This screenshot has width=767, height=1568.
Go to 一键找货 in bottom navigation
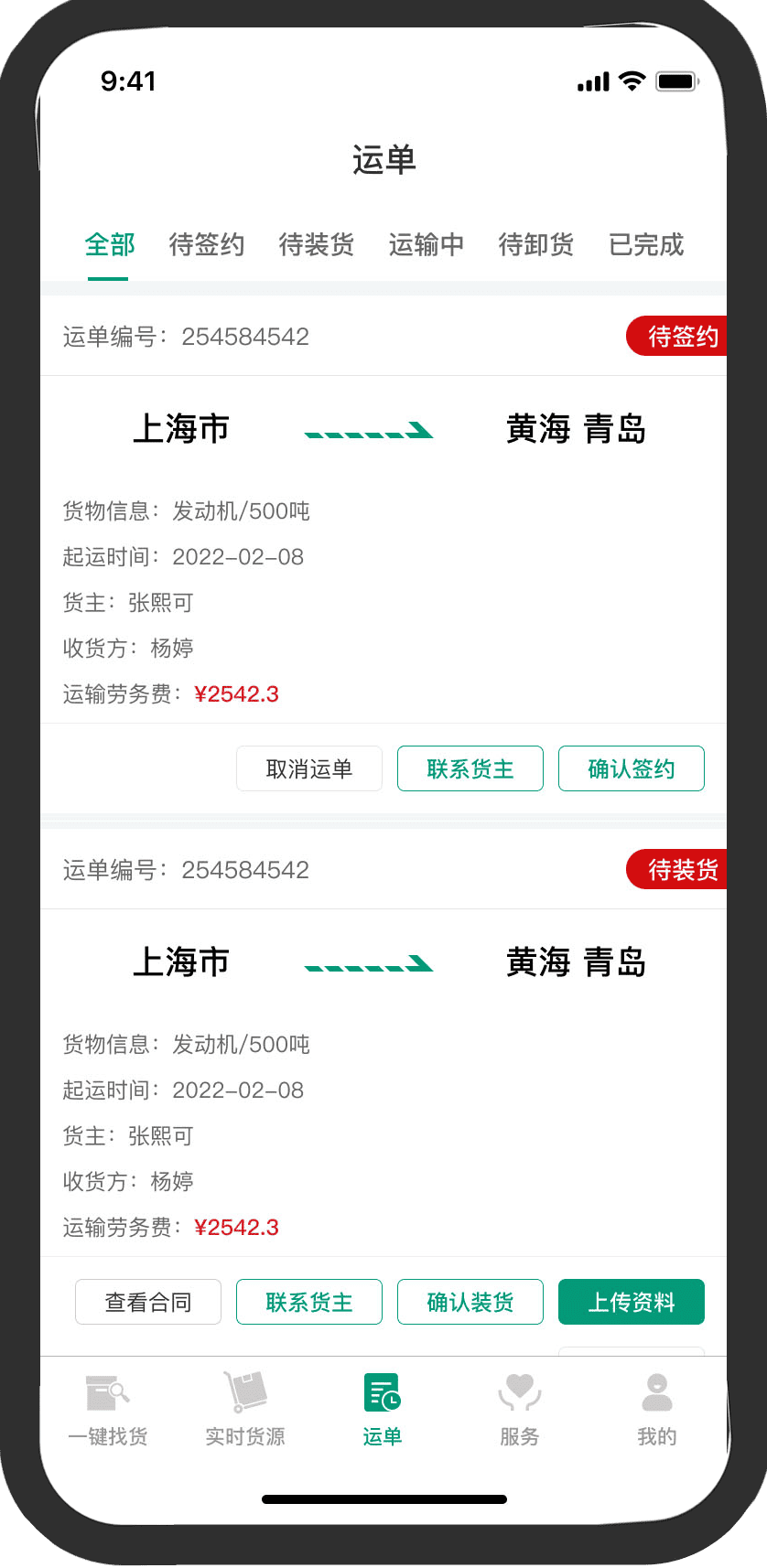pos(108,1410)
